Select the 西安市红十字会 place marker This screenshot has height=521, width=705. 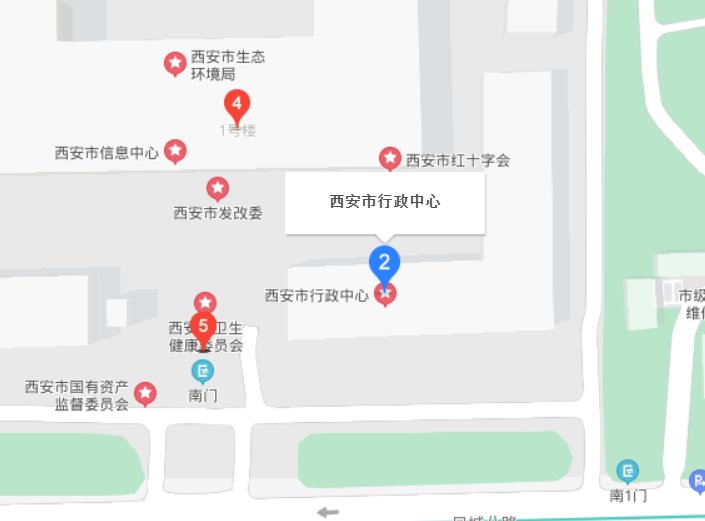point(390,158)
